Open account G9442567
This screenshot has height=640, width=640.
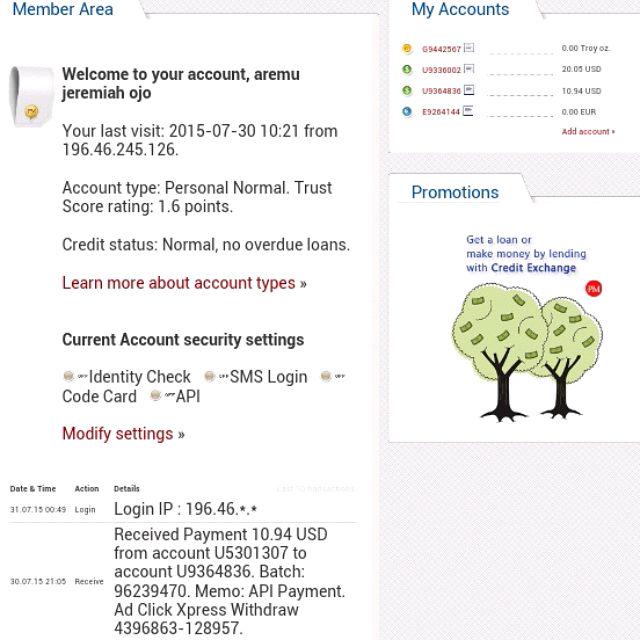click(441, 48)
